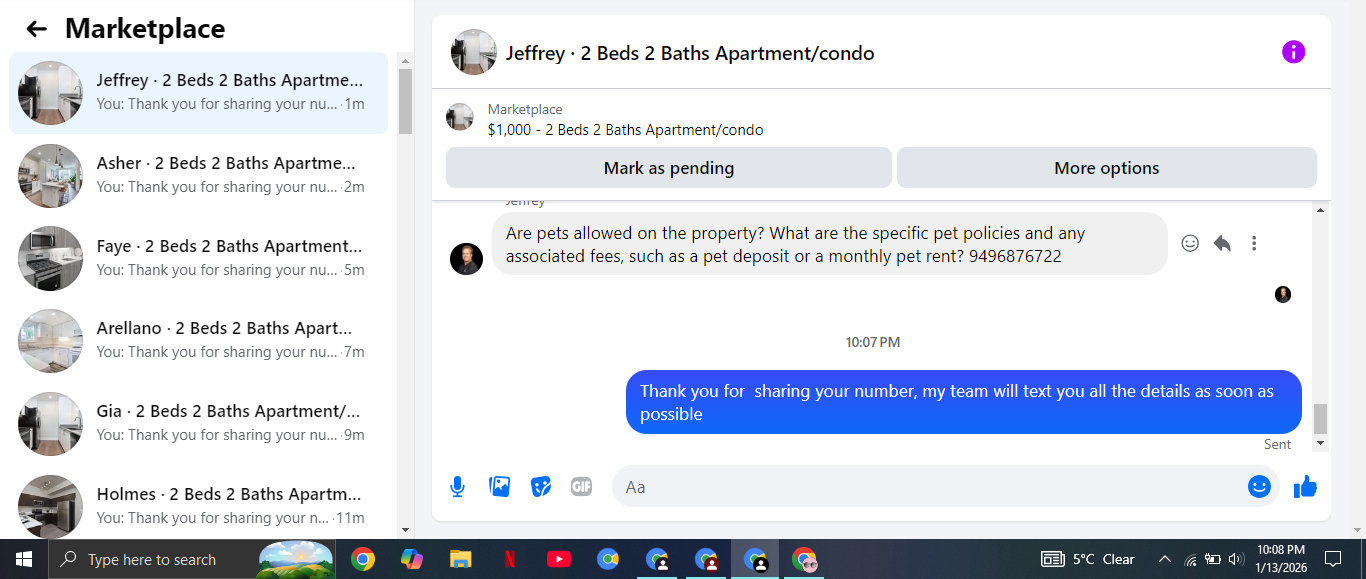Open the GIF picker
The image size is (1366, 579).
tap(581, 487)
